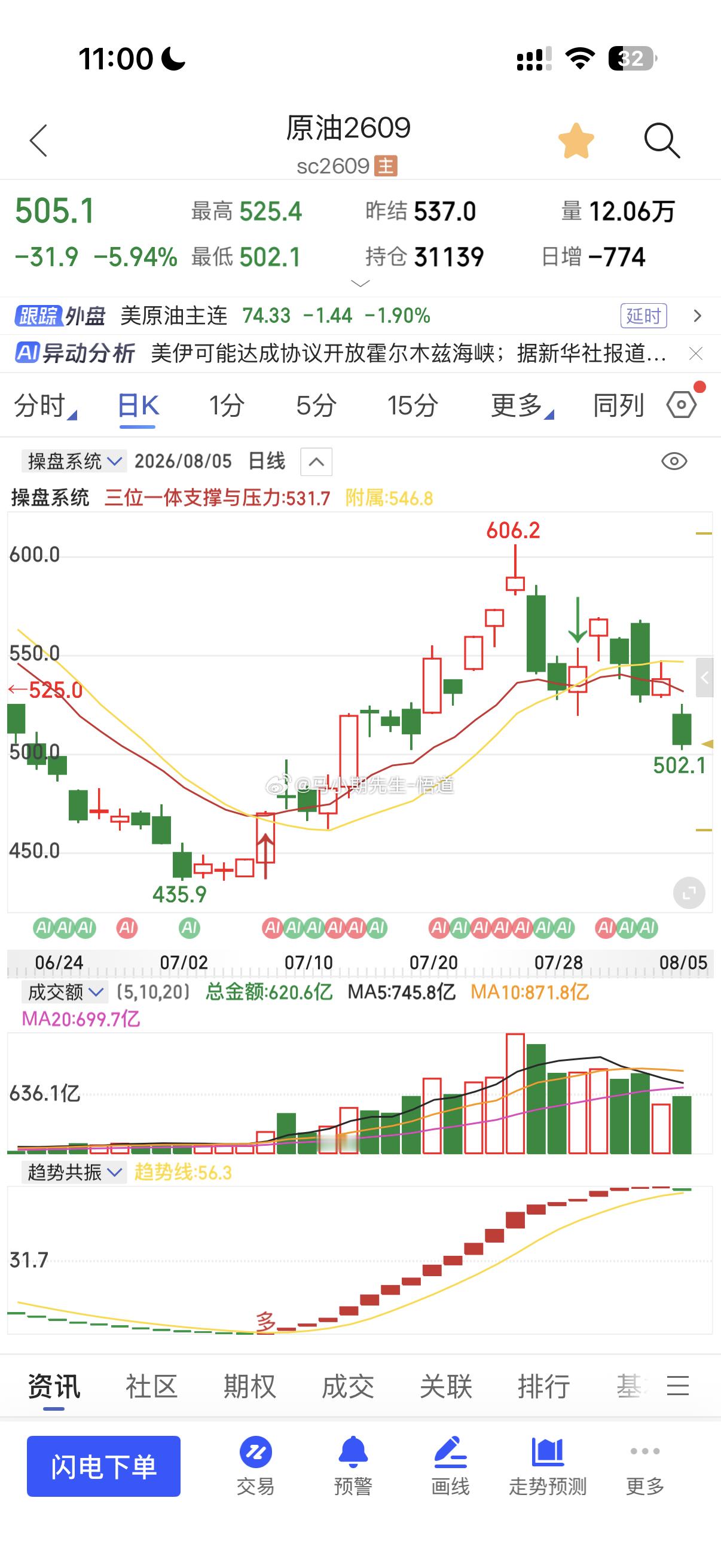721x1568 pixels.
Task: Open chart settings hexagon icon
Action: coord(682,404)
